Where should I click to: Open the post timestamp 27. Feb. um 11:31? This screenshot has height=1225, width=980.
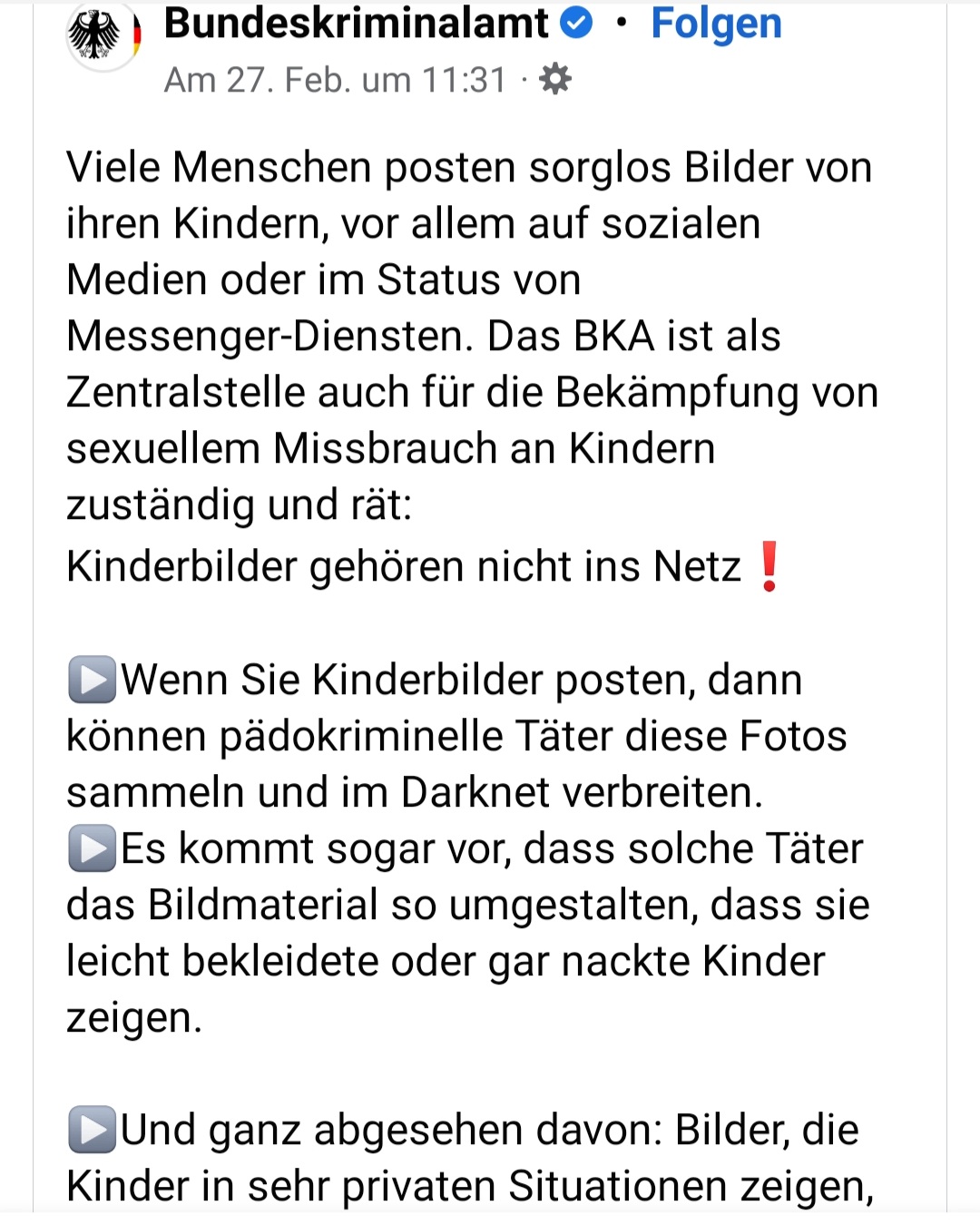point(335,80)
